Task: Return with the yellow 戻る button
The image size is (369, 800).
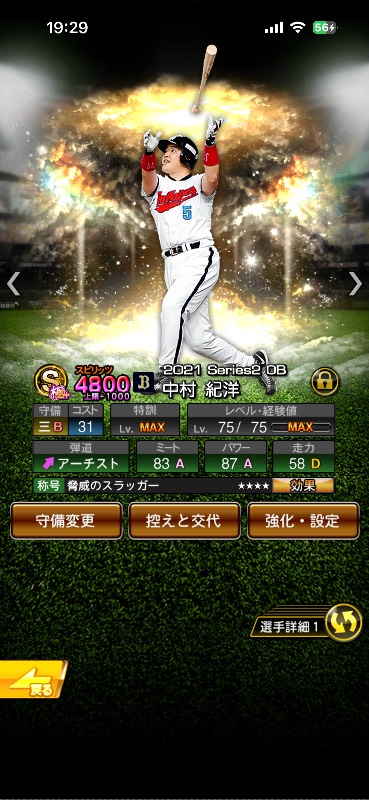Action: point(33,679)
